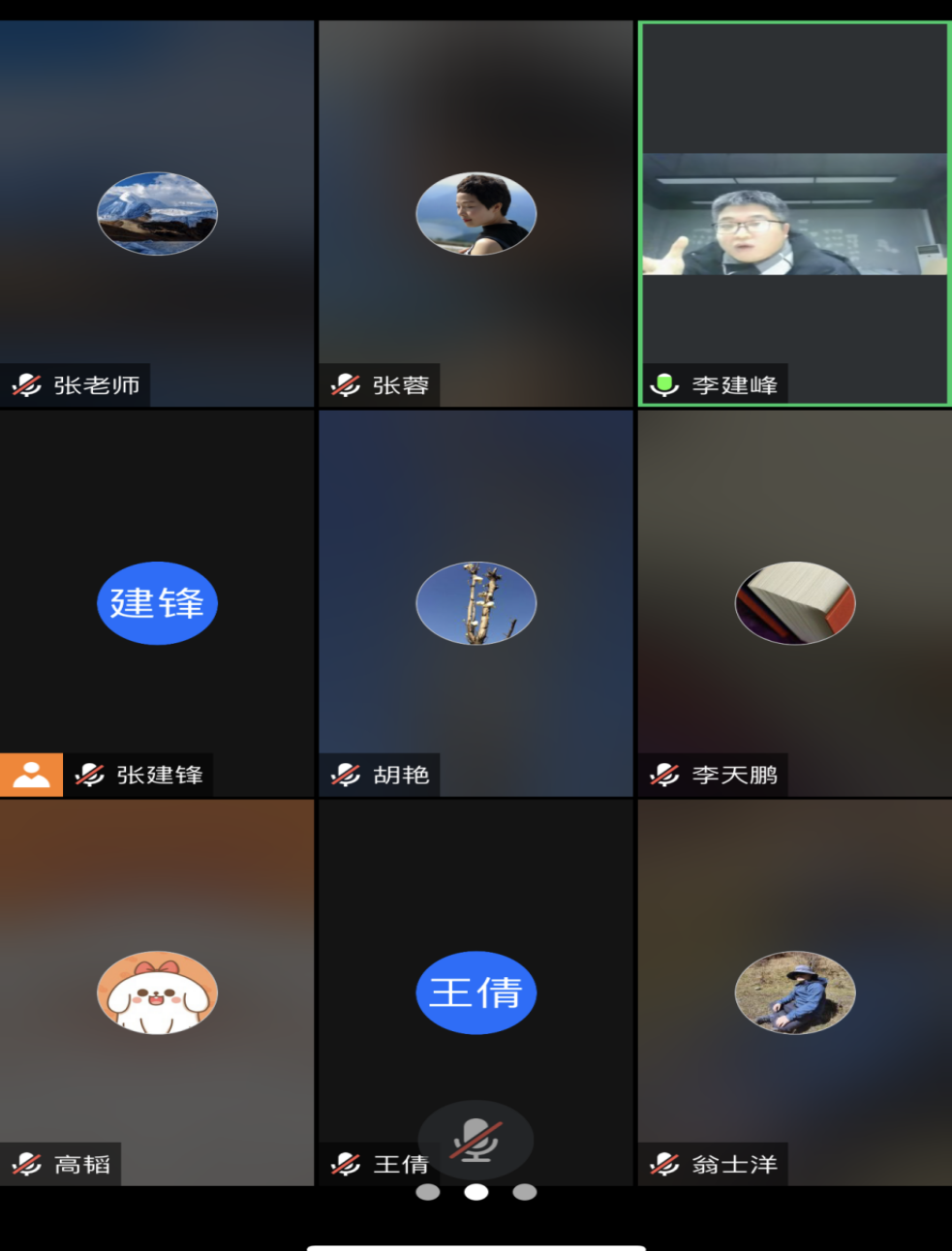Open 张老师's participant tile

[x=157, y=213]
